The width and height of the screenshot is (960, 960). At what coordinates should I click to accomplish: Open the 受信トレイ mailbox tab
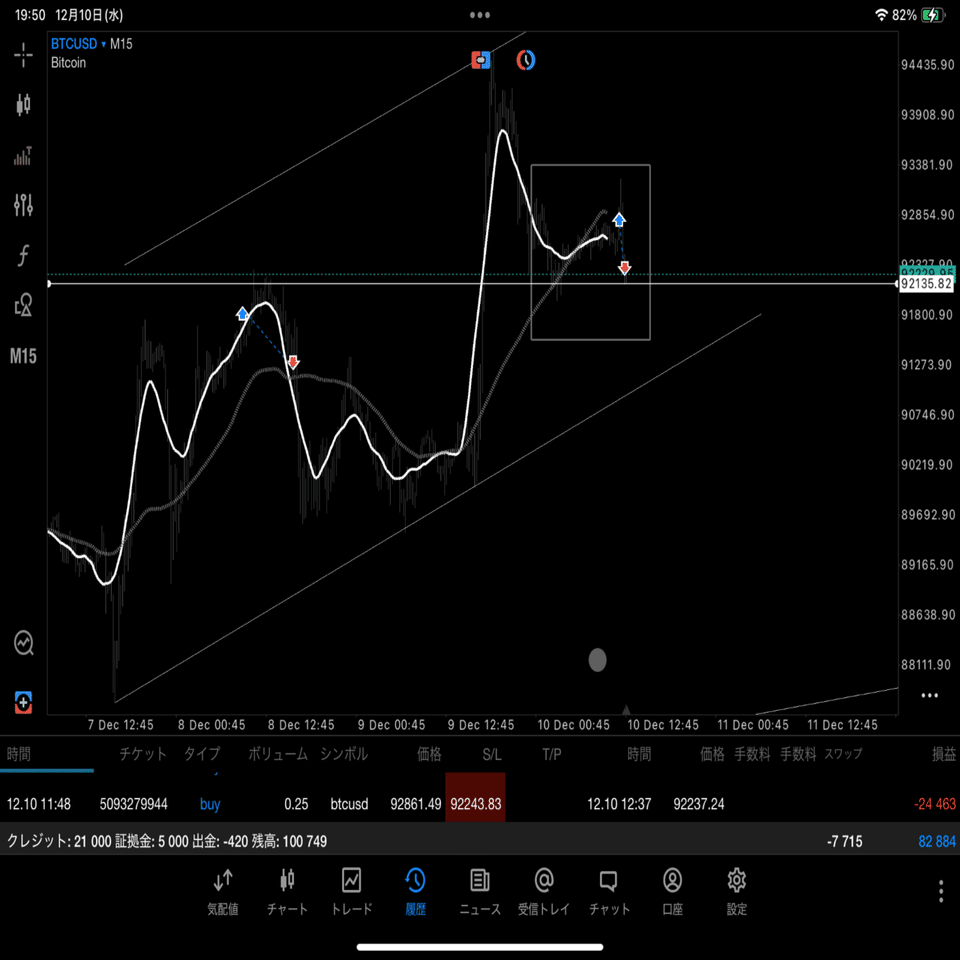click(544, 890)
